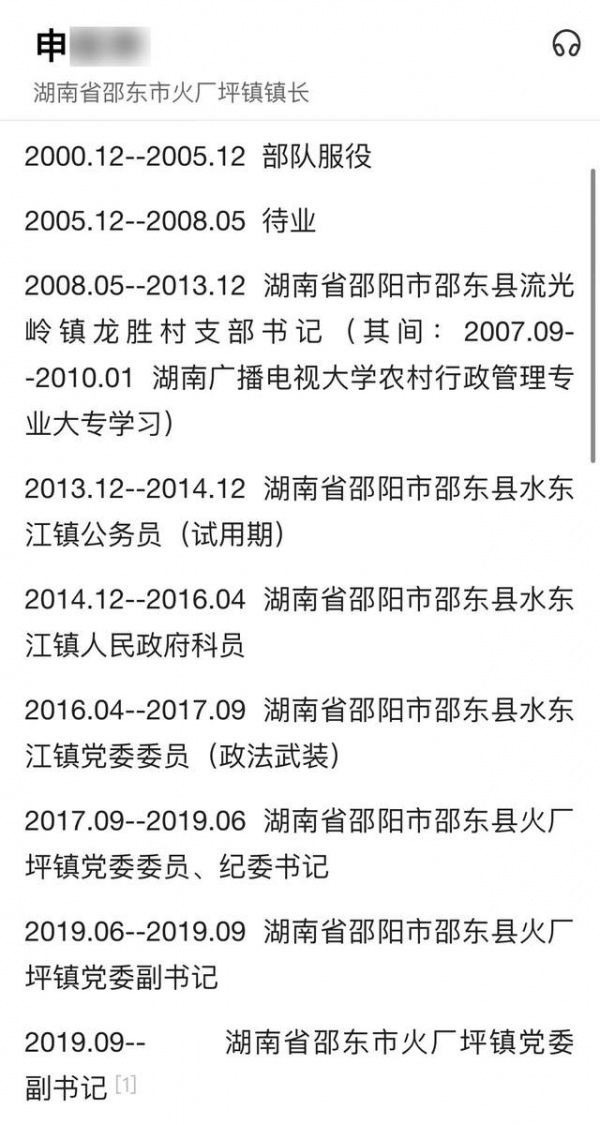This screenshot has height=1125, width=600.
Task: Listen to this entry via headphone icon
Action: 566,44
